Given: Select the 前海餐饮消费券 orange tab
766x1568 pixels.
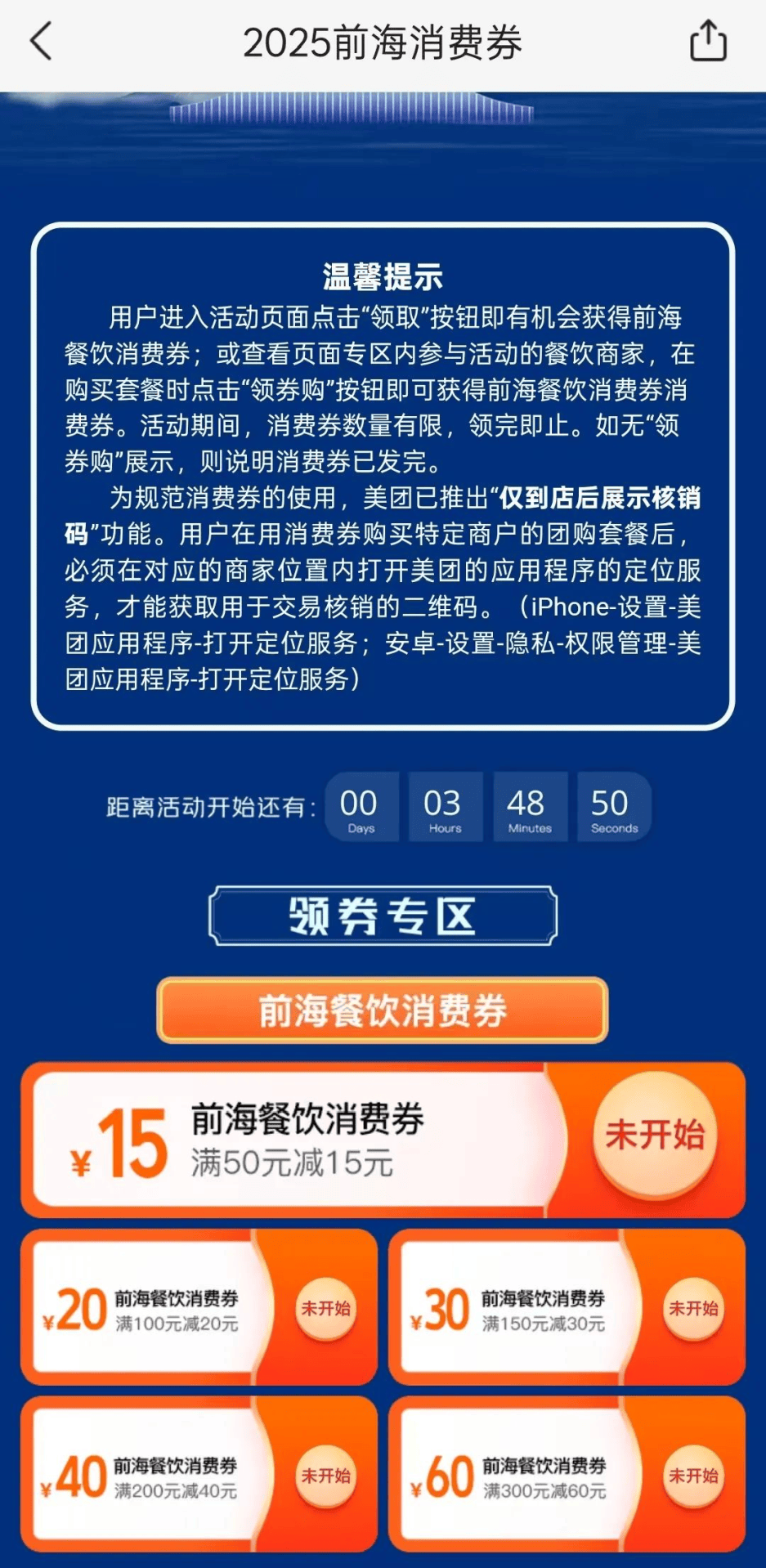Looking at the screenshot, I should (383, 1010).
